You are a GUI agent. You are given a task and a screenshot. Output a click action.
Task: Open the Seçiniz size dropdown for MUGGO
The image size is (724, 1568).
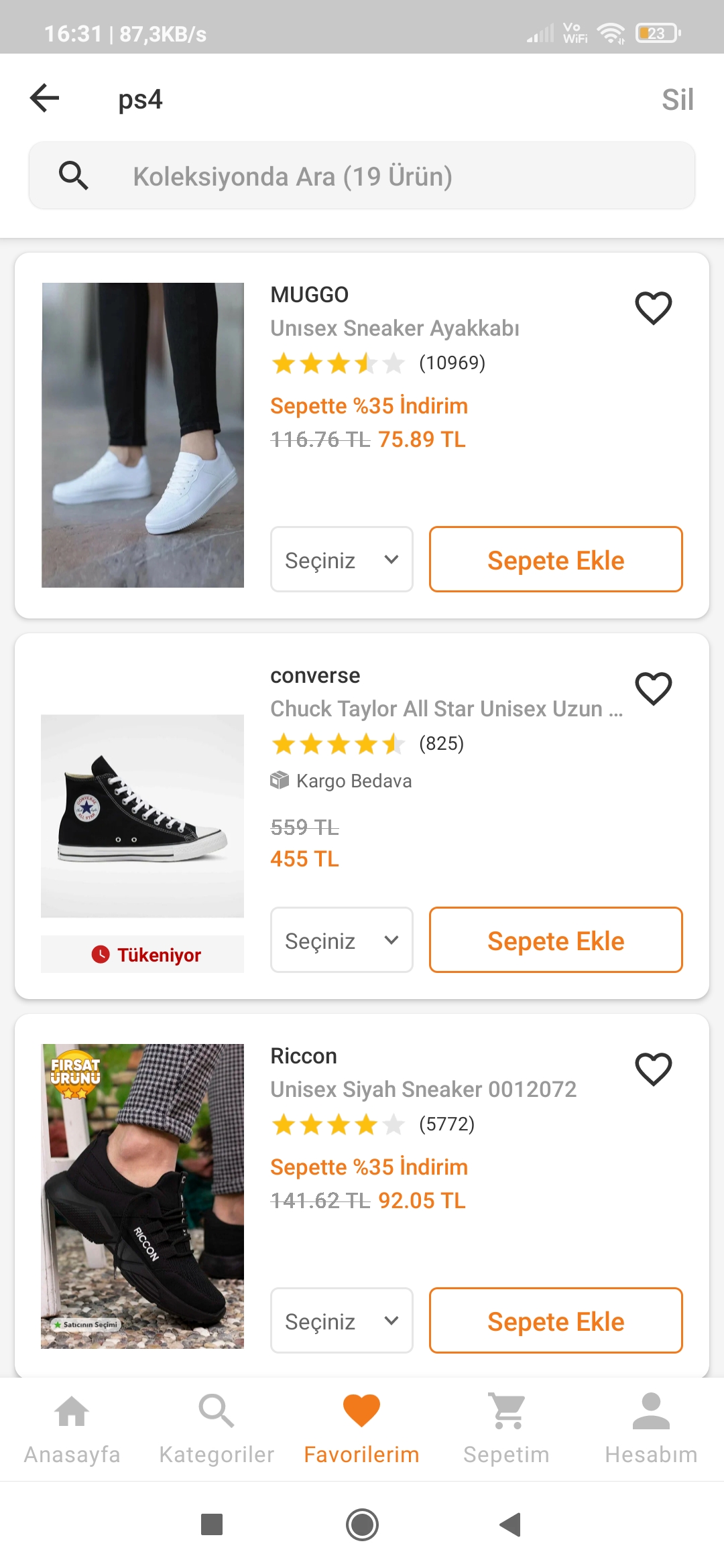click(x=341, y=560)
